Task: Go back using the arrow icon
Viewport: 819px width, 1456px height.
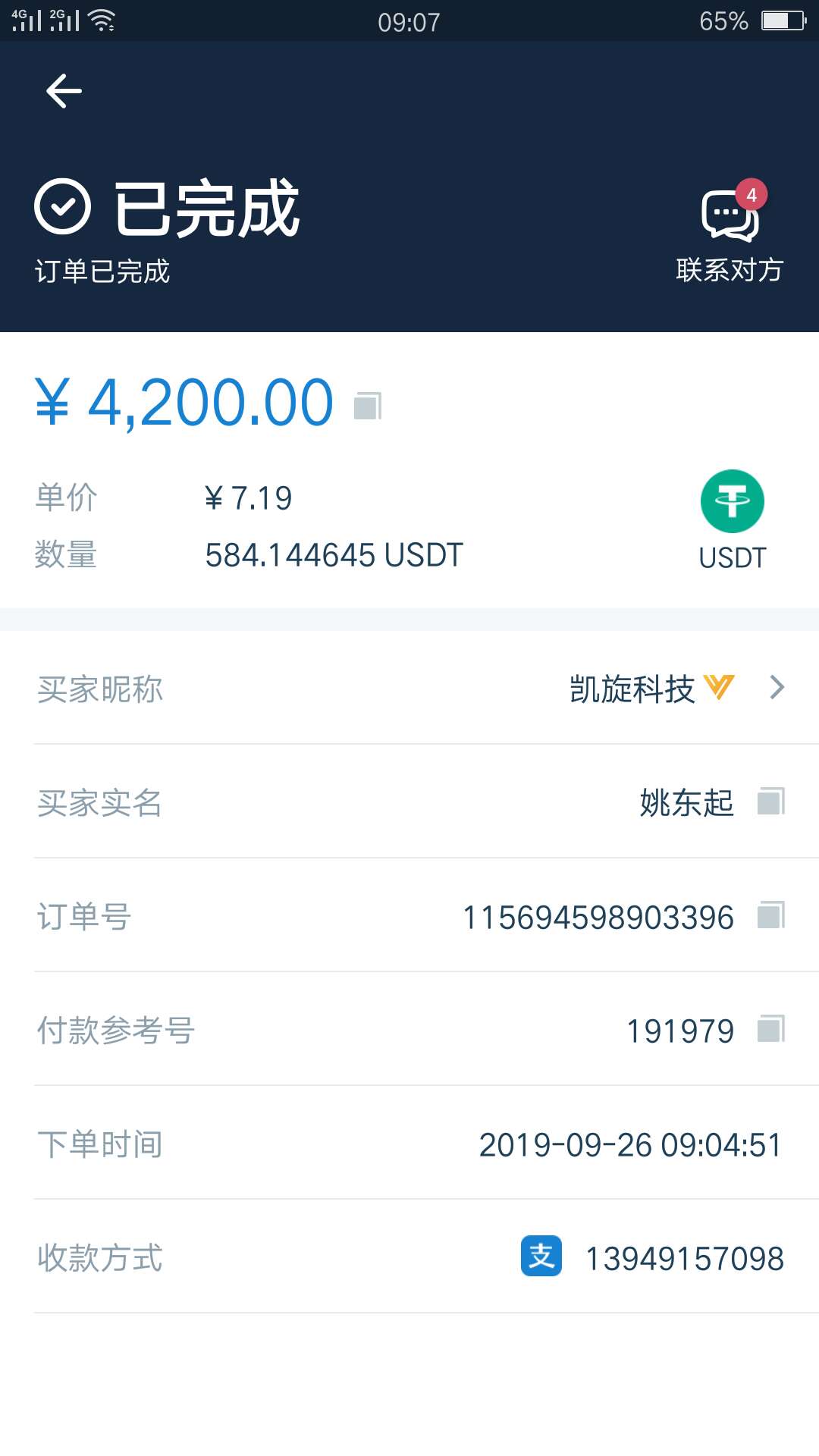Action: (64, 92)
